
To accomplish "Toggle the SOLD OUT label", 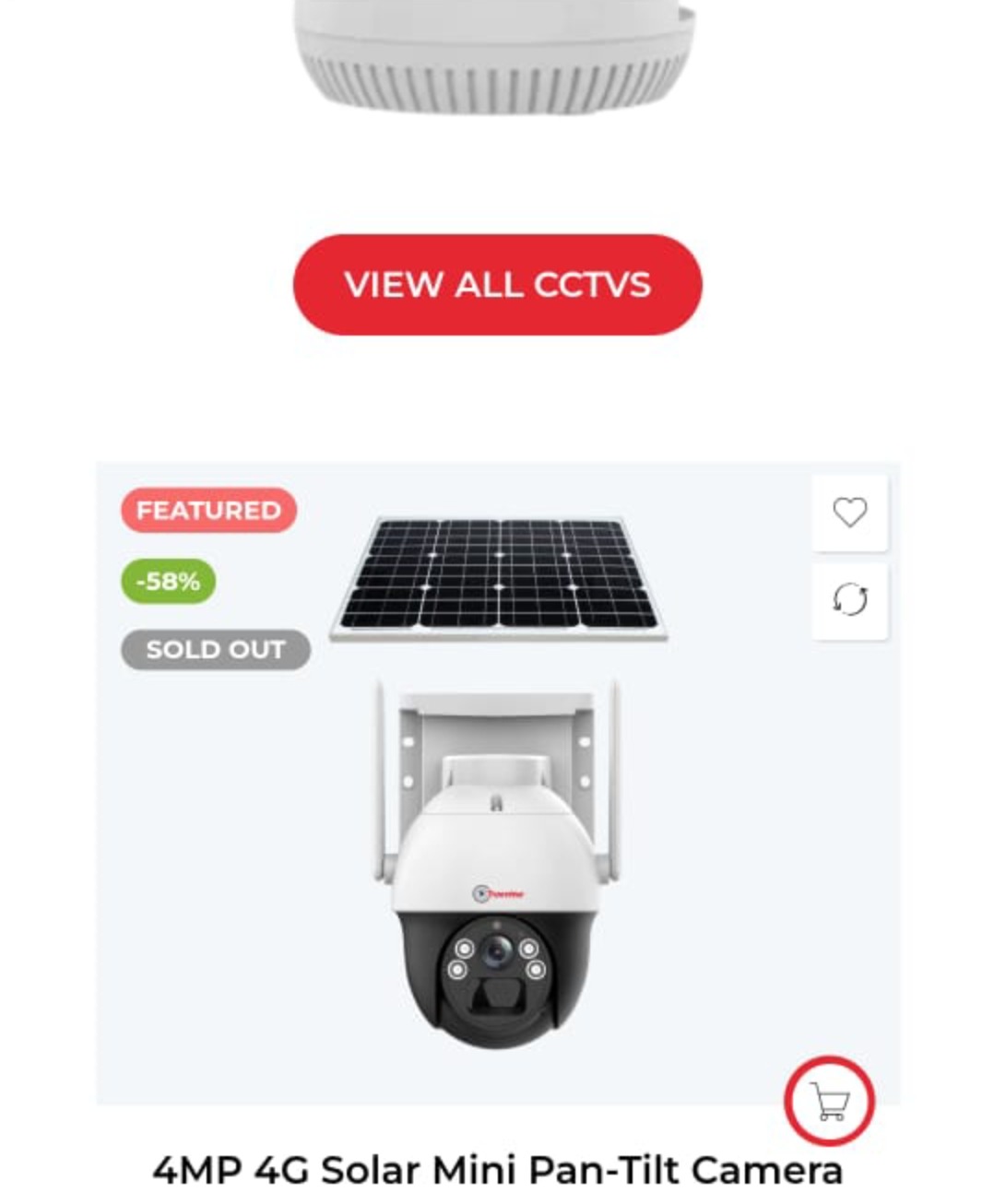I will [214, 649].
